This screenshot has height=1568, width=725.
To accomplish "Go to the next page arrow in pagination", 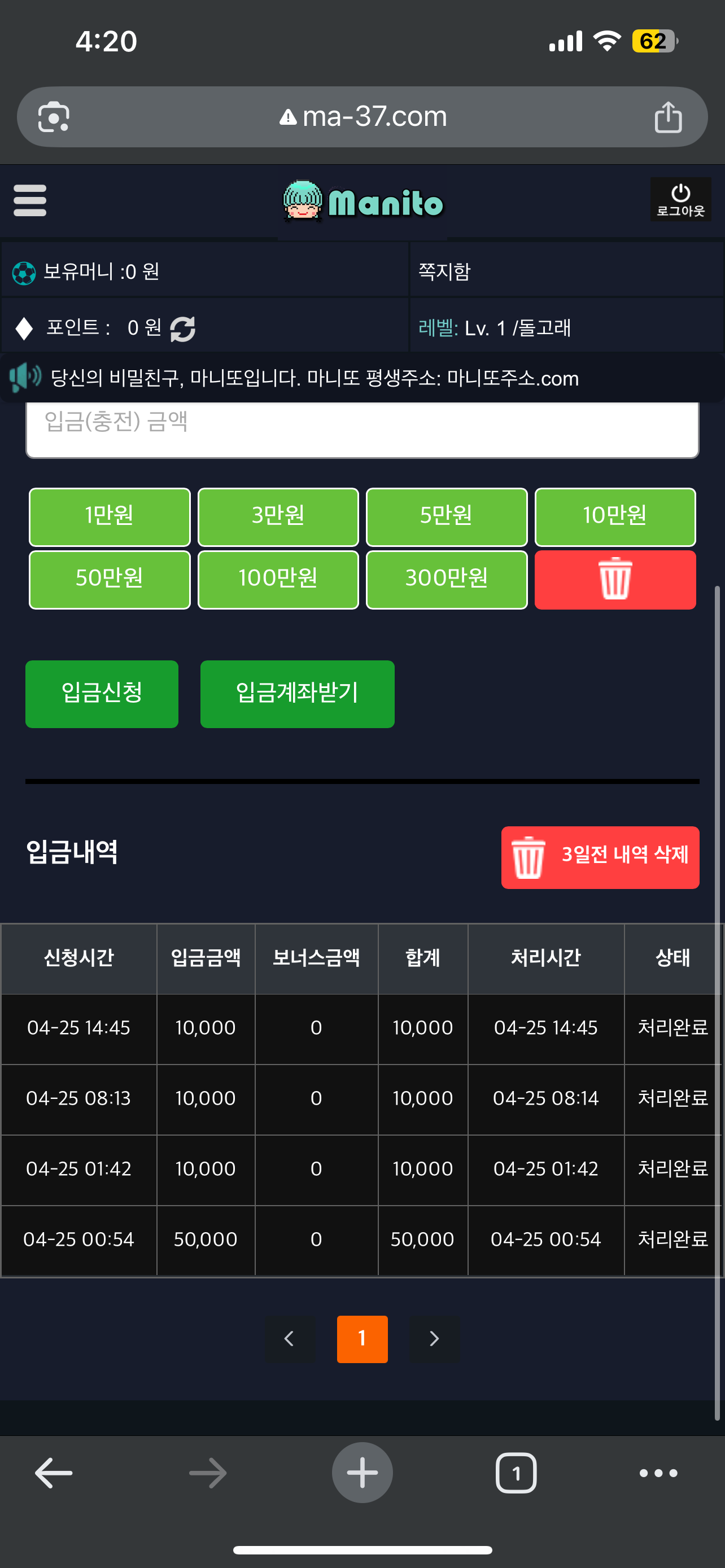I will [x=434, y=1339].
